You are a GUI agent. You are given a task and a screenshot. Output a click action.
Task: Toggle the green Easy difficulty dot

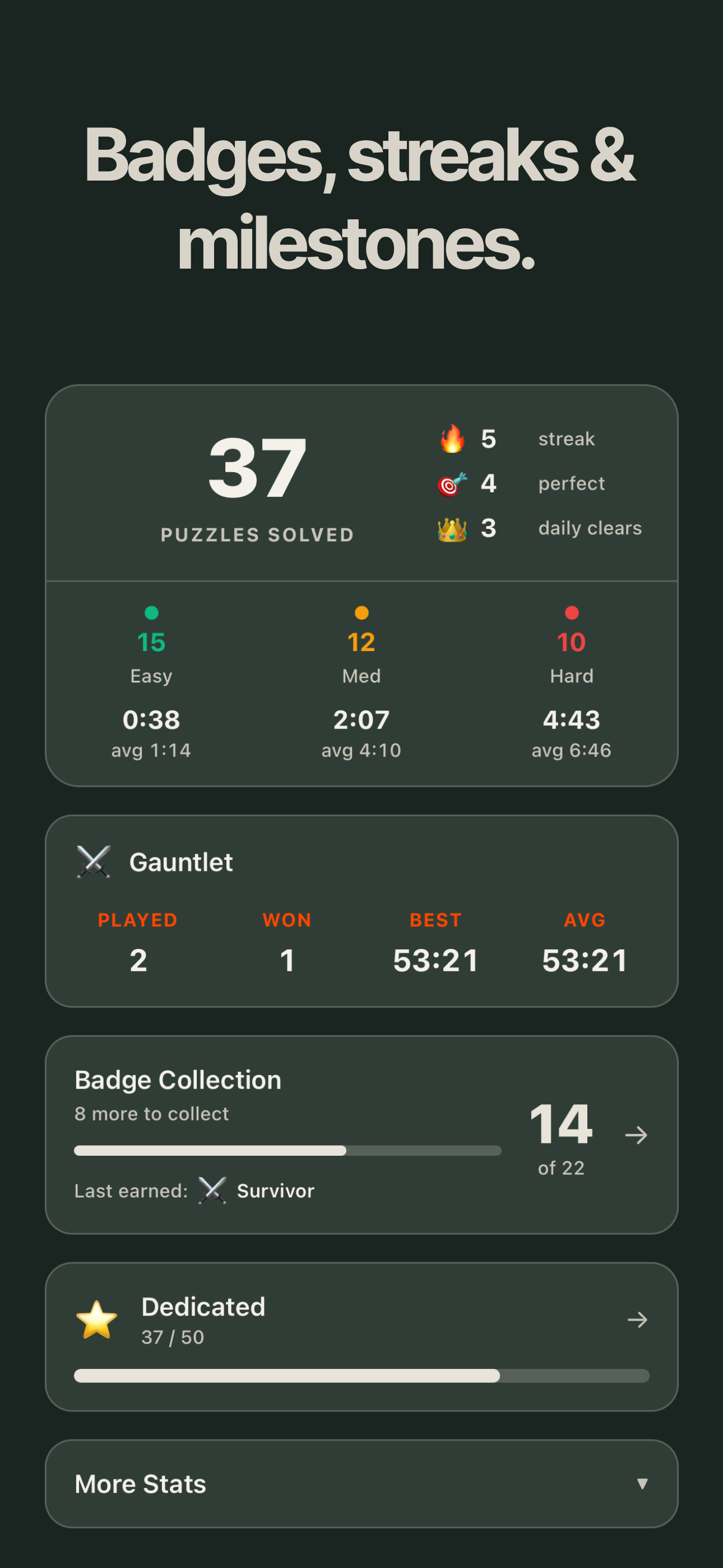click(x=151, y=613)
